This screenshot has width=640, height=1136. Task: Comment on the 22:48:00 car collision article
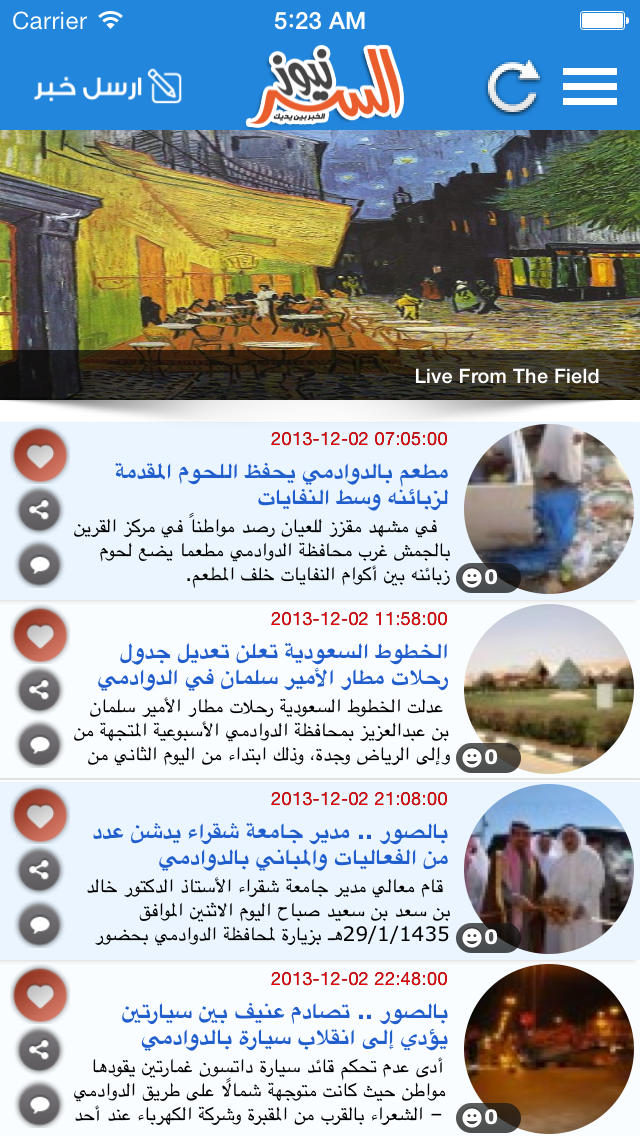click(x=39, y=1105)
